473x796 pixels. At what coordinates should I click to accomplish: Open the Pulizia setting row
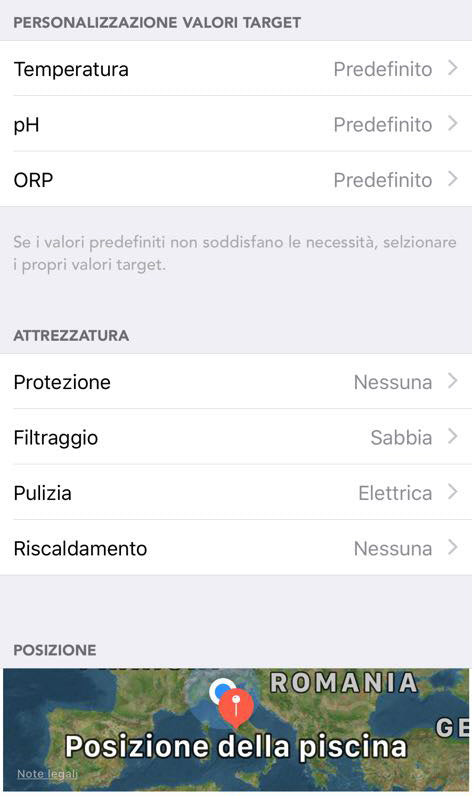[x=236, y=492]
